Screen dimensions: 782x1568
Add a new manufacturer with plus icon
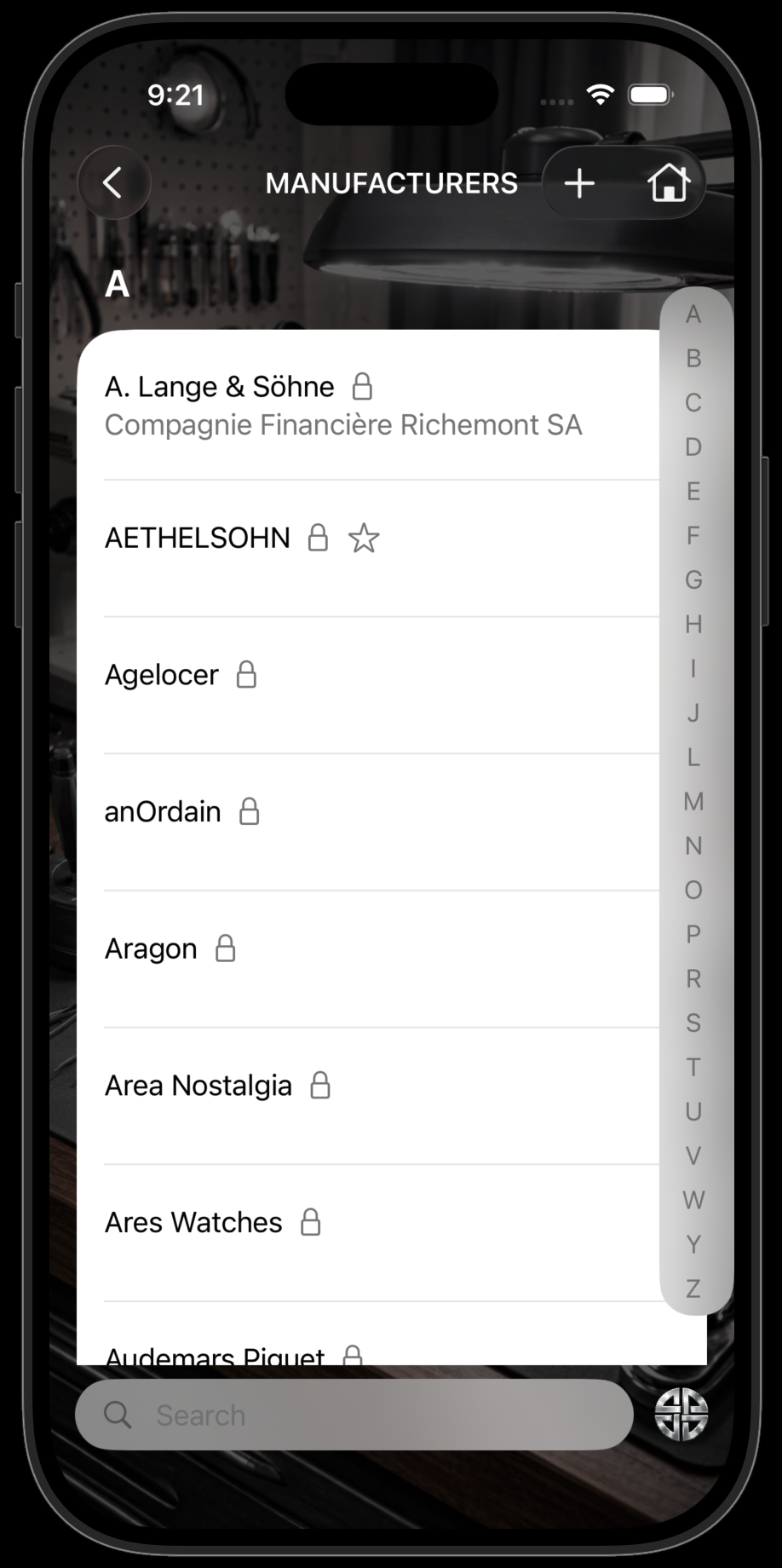tap(579, 182)
